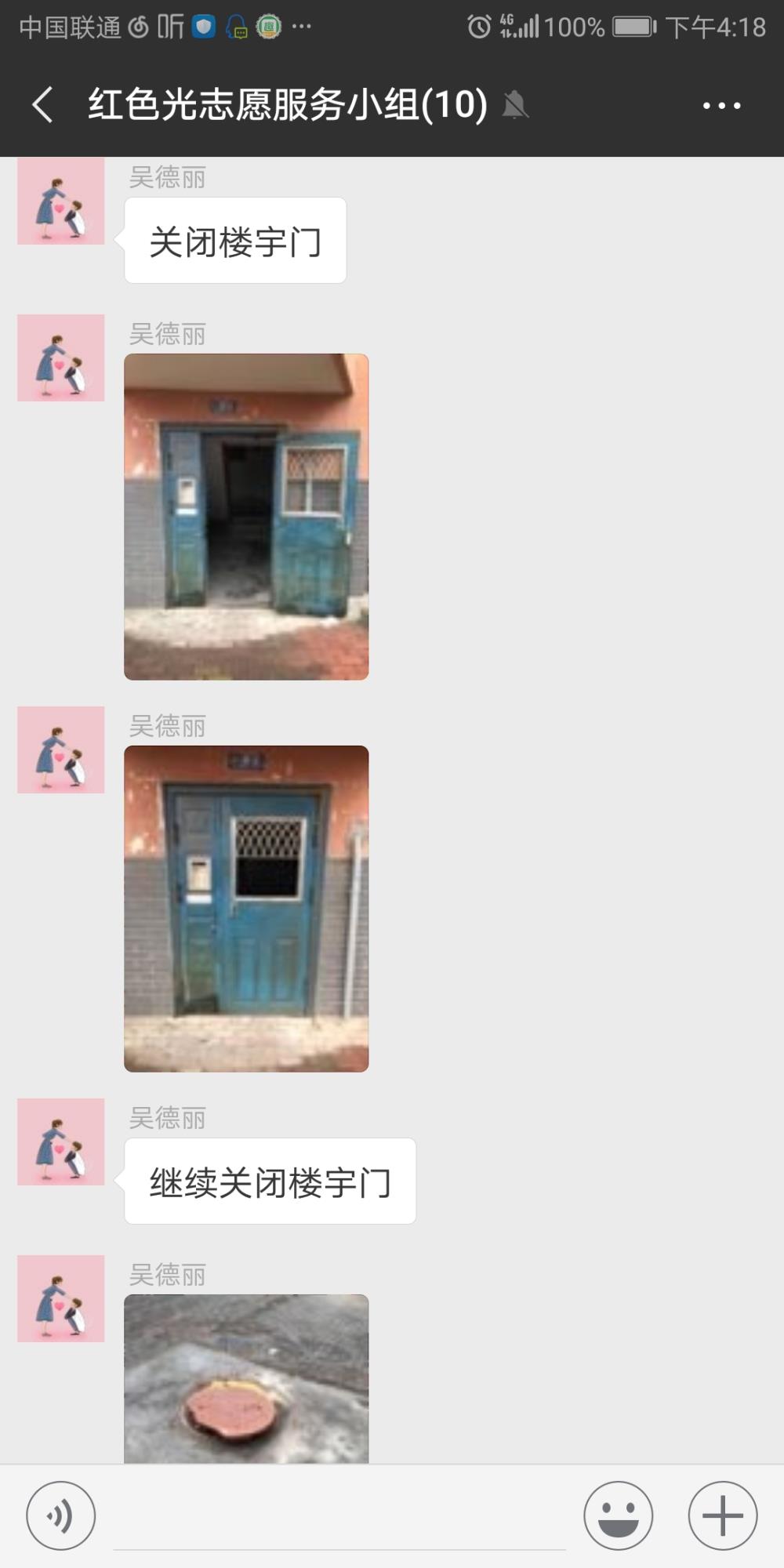Image resolution: width=784 pixels, height=1568 pixels.
Task: Open the manhole cover photo
Action: (246, 1378)
